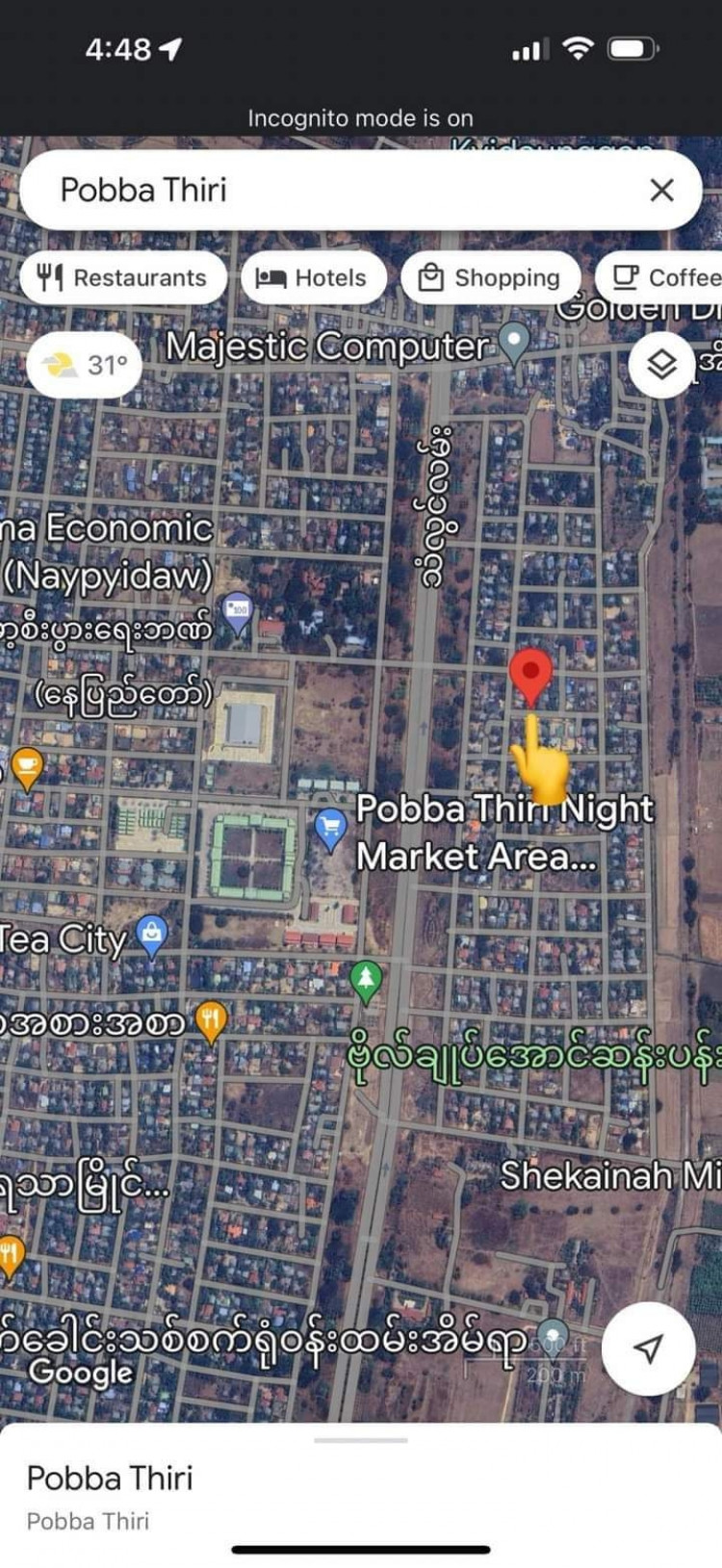Image resolution: width=722 pixels, height=1568 pixels.
Task: Open the map layers selector
Action: 660,365
